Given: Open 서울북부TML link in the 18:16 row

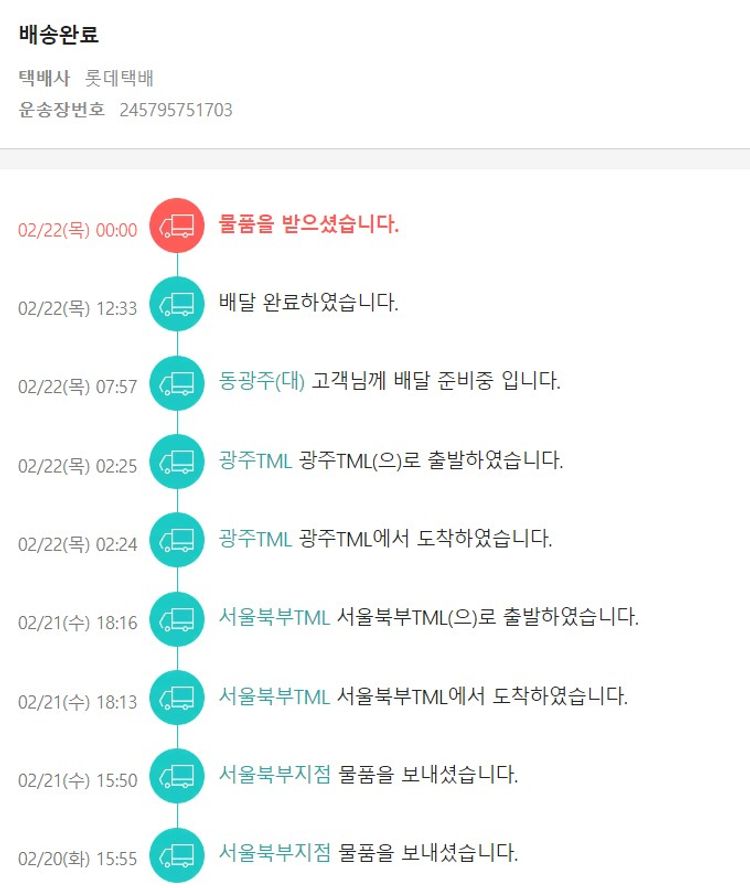Looking at the screenshot, I should point(274,617).
